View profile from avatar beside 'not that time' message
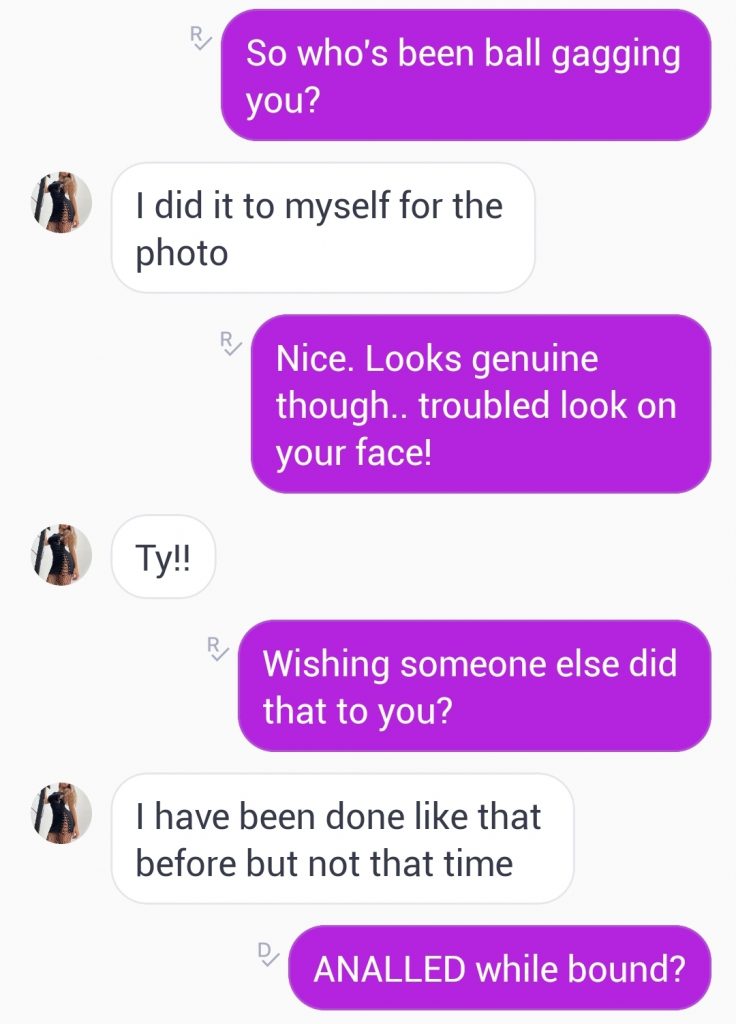The image size is (736, 1024). [62, 813]
